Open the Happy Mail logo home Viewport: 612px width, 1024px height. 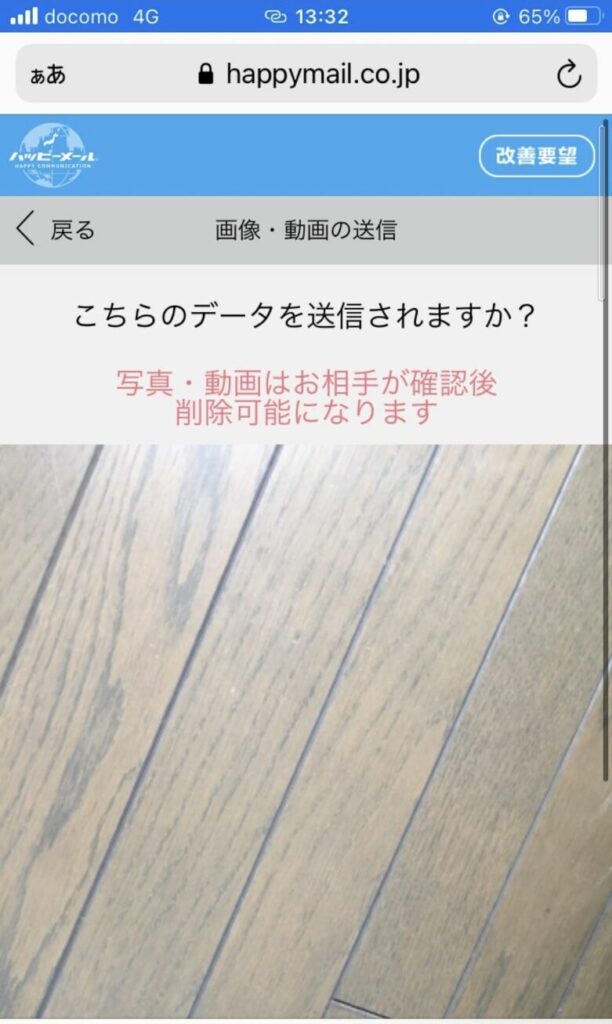54,155
